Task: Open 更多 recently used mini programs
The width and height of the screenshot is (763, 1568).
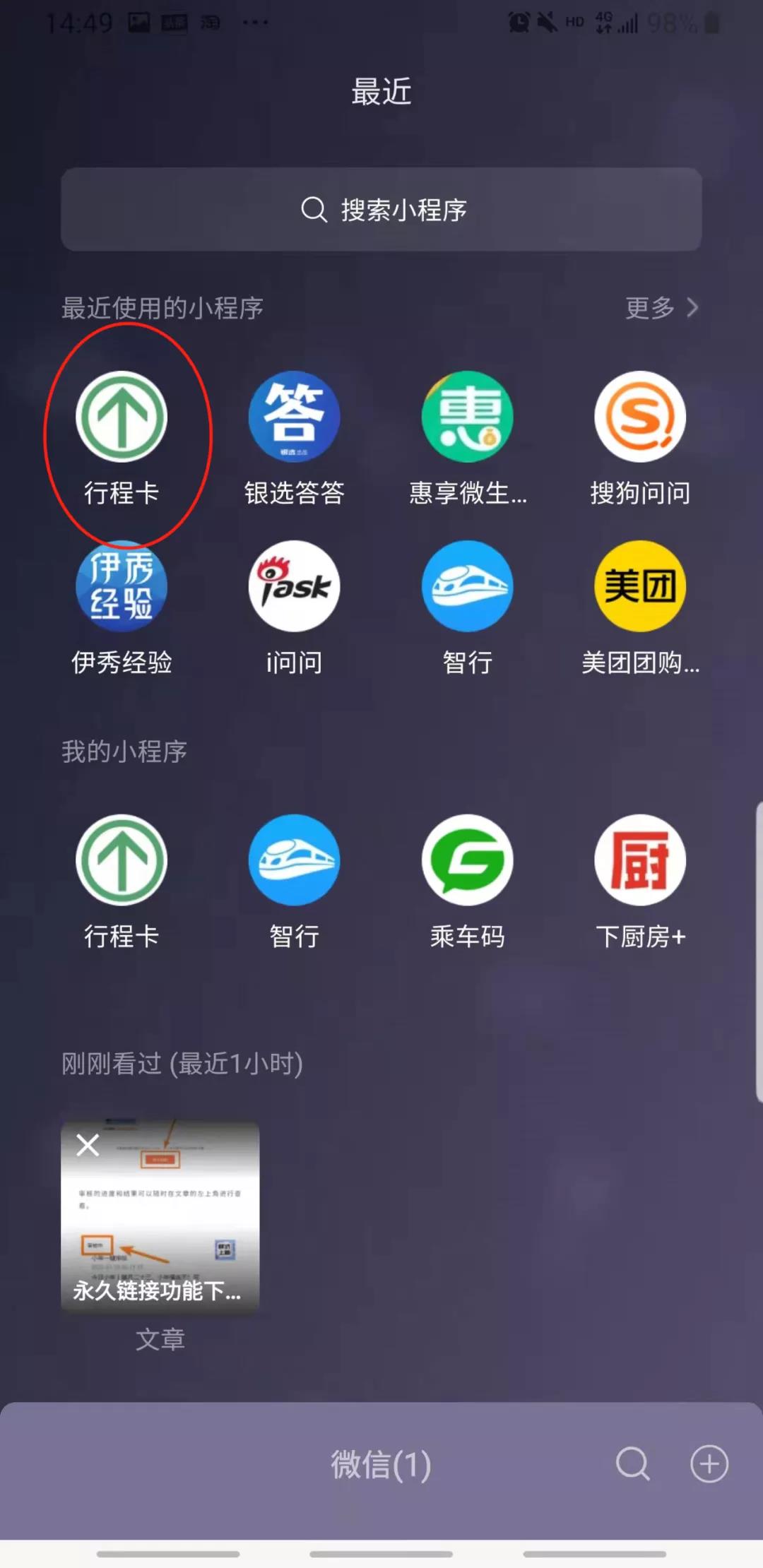Action: click(x=661, y=308)
